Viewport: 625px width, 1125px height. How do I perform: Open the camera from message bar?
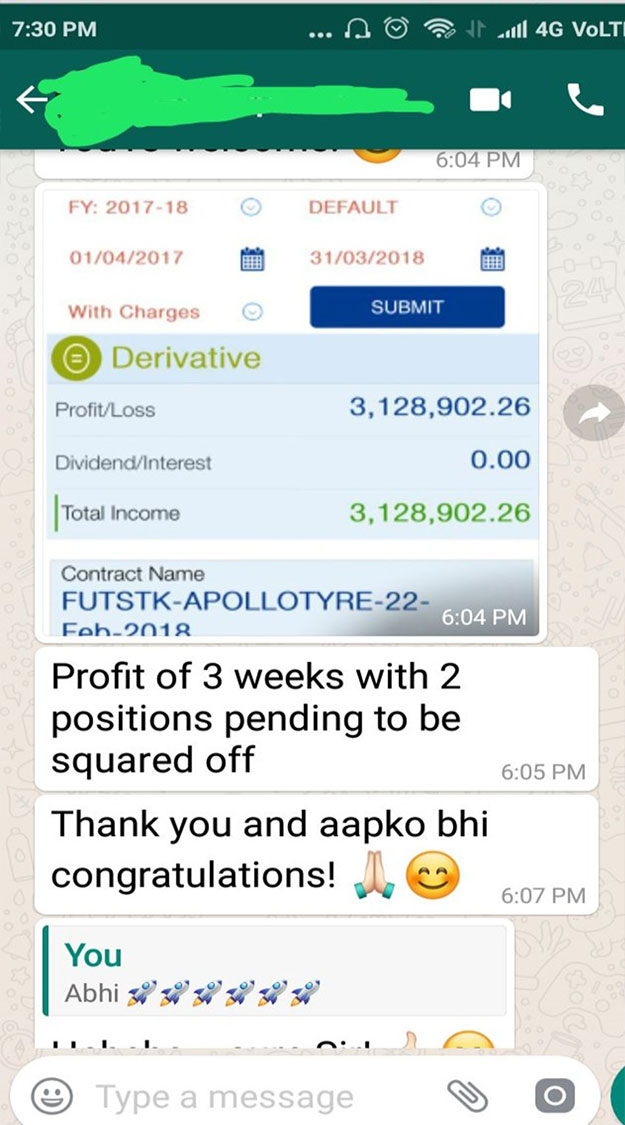coord(555,1096)
